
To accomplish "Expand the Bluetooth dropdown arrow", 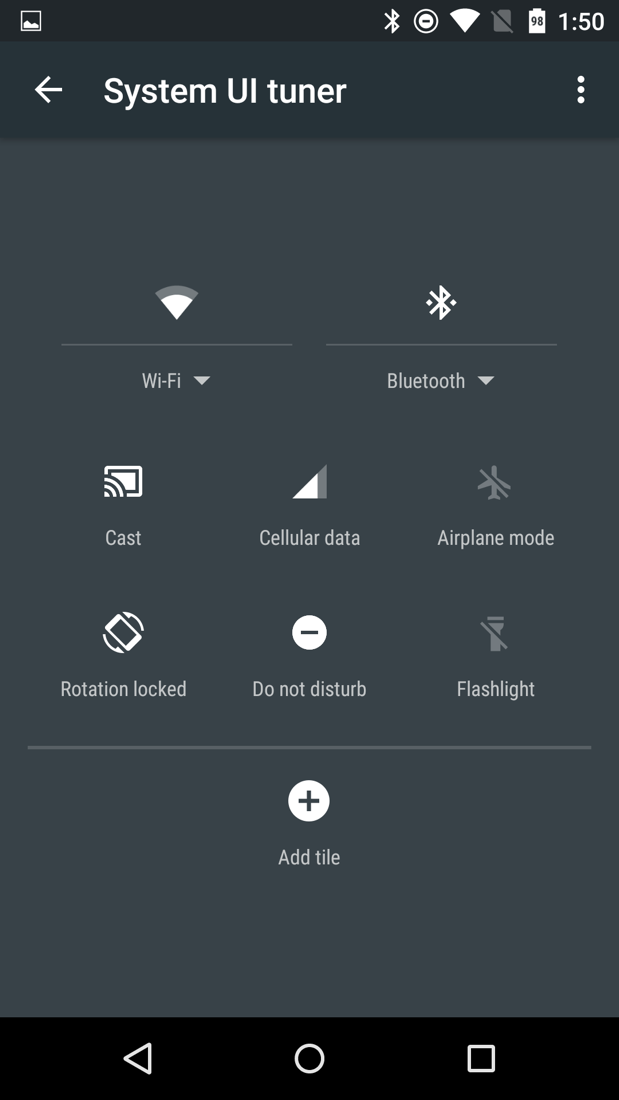I will click(486, 381).
